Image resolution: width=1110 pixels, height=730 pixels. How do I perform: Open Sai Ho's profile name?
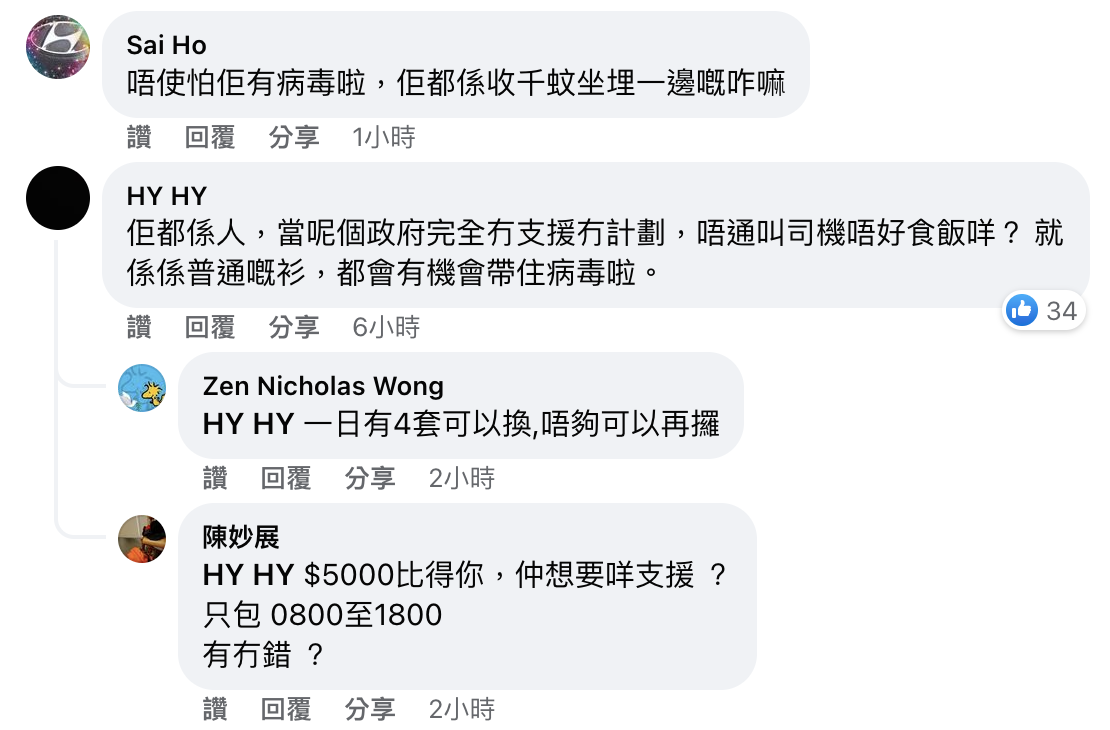(167, 45)
